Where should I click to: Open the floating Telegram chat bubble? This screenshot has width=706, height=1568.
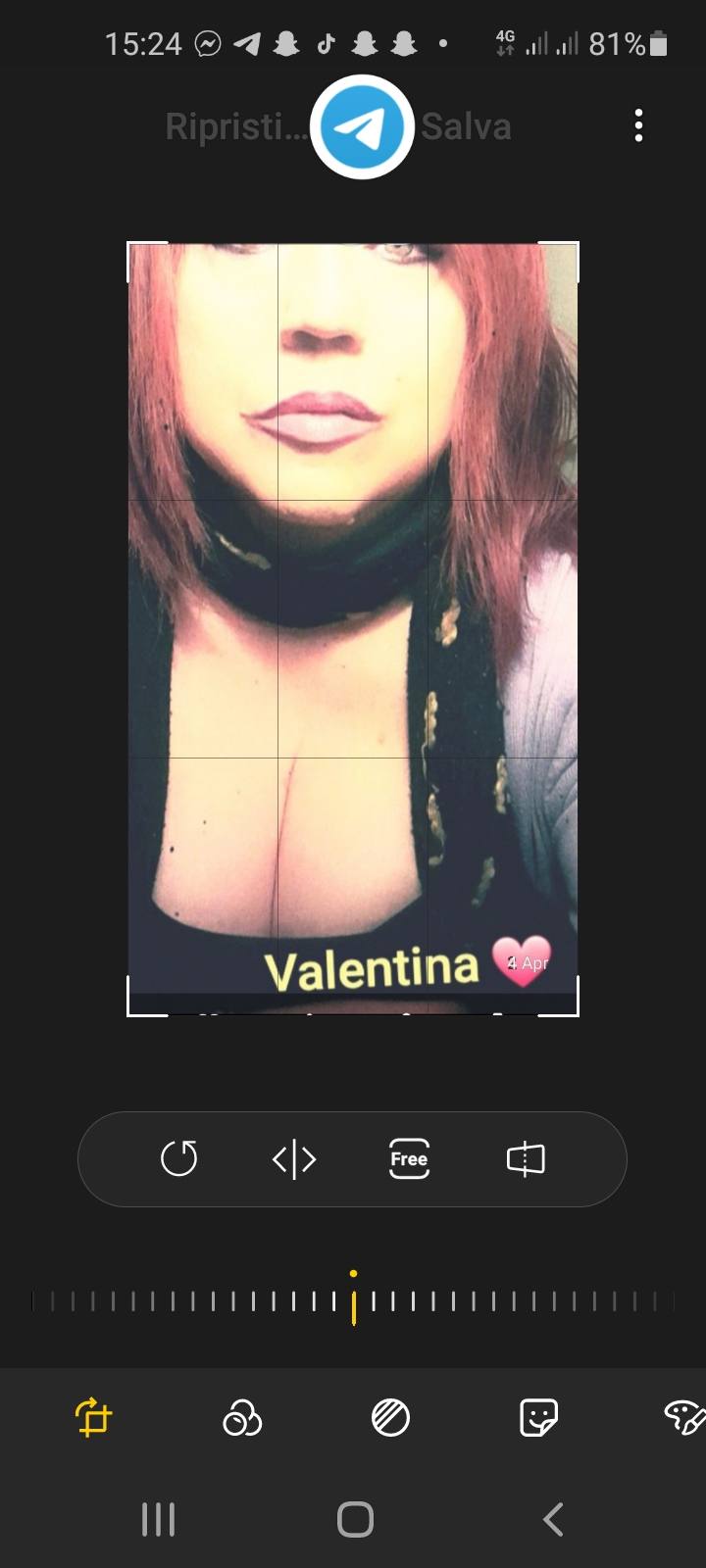[362, 127]
